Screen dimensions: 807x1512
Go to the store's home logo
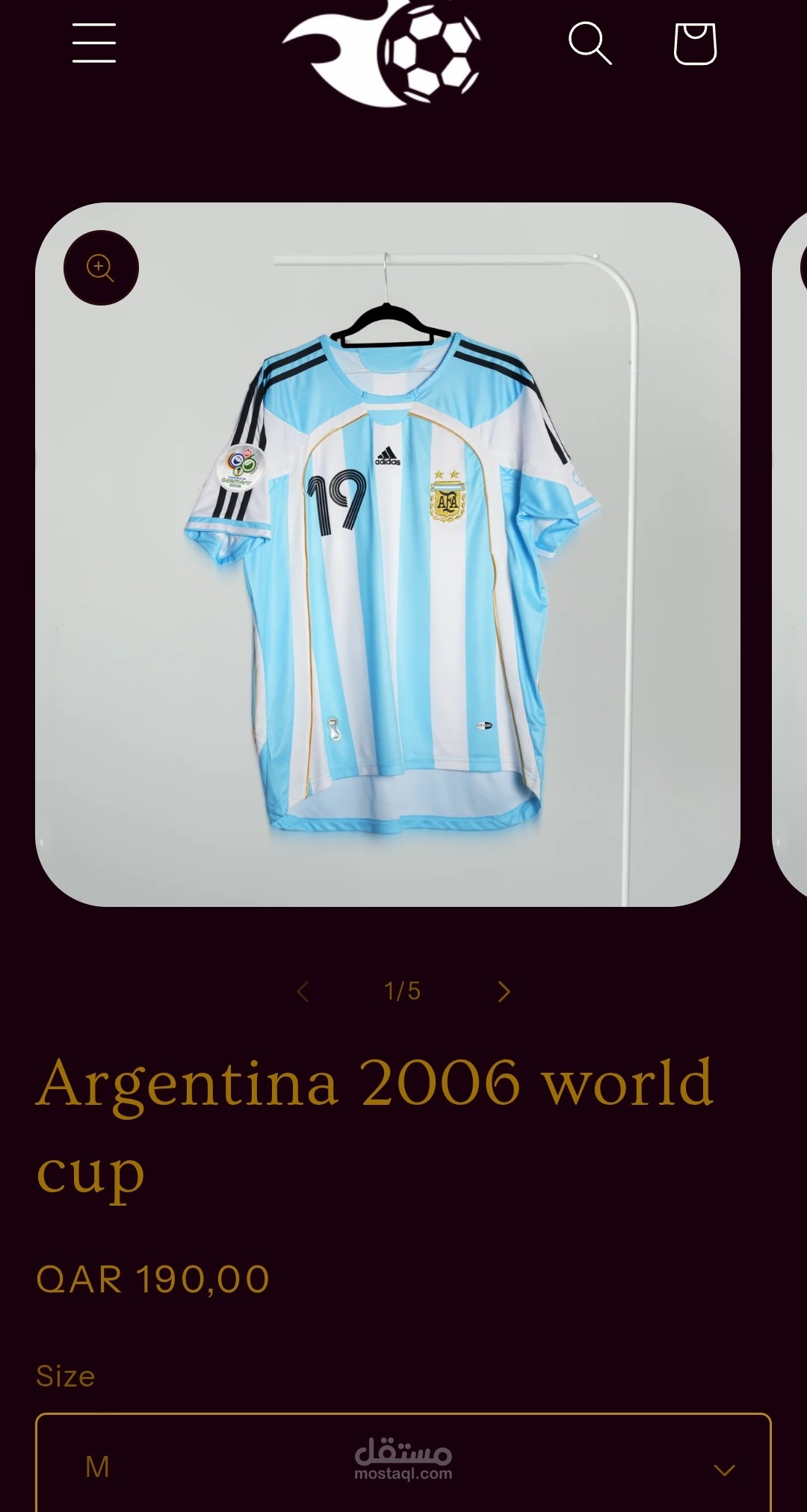(x=383, y=52)
